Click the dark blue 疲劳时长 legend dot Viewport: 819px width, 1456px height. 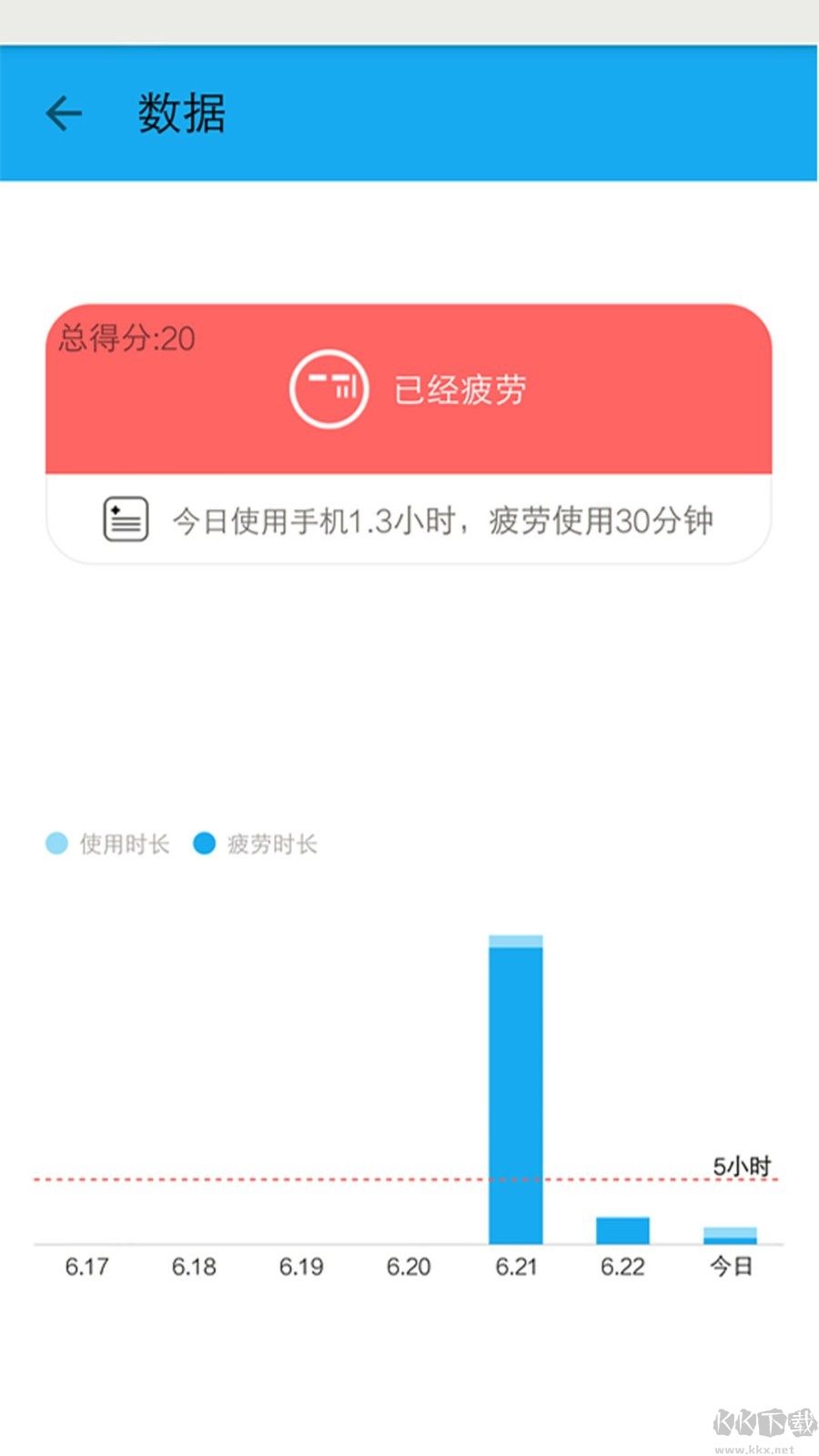tap(204, 844)
